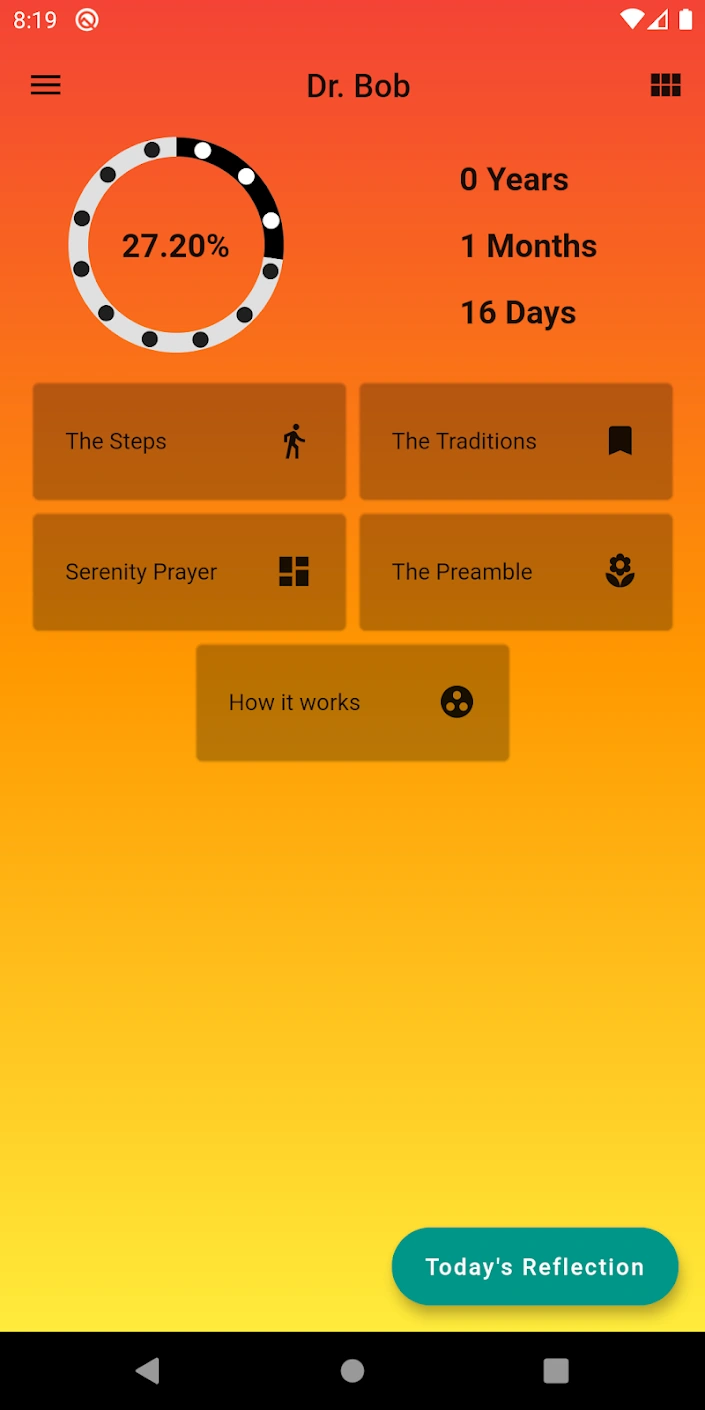Read The Preamble
This screenshot has width=705, height=1410.
coord(515,572)
